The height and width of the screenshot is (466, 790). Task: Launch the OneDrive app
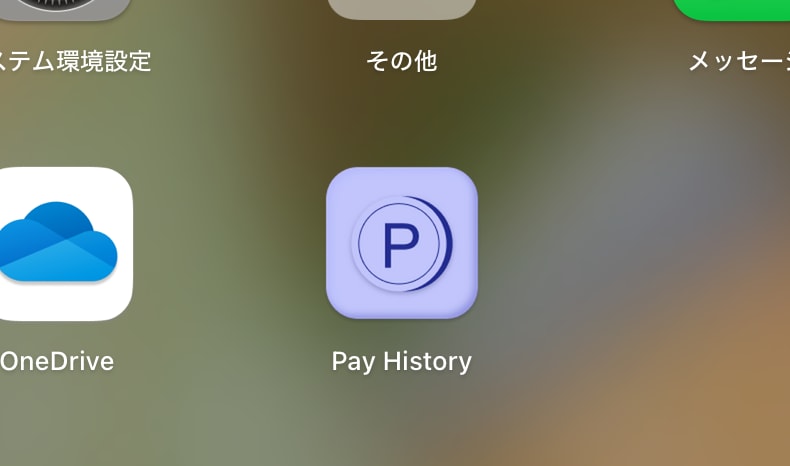(x=58, y=243)
